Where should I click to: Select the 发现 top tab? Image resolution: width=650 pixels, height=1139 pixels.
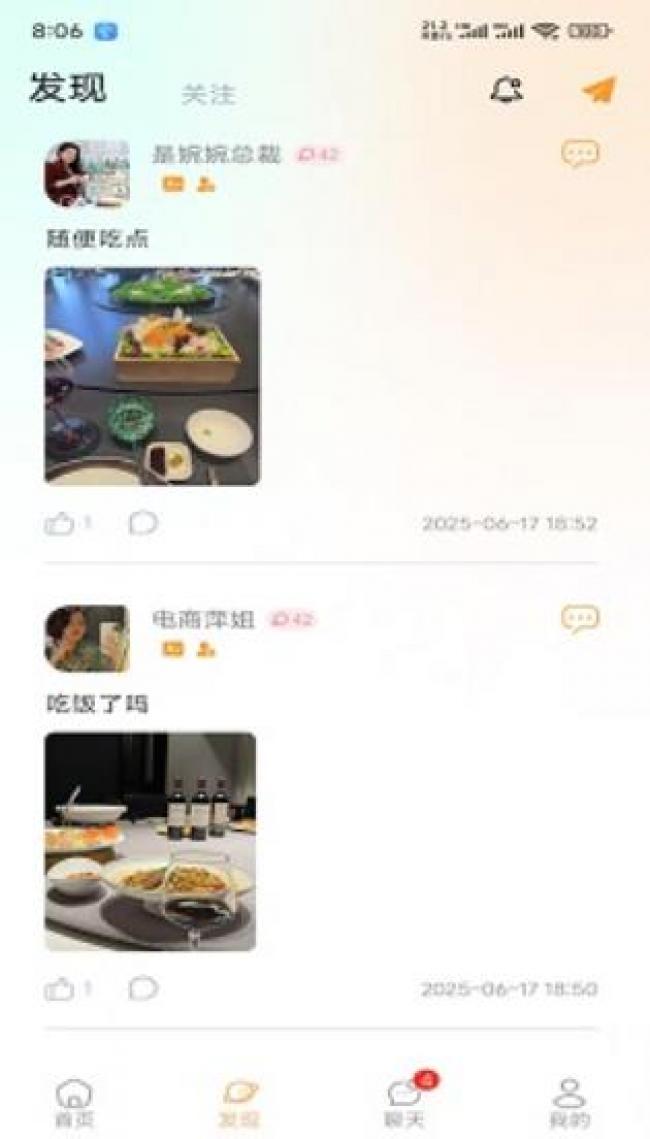pyautogui.click(x=68, y=88)
